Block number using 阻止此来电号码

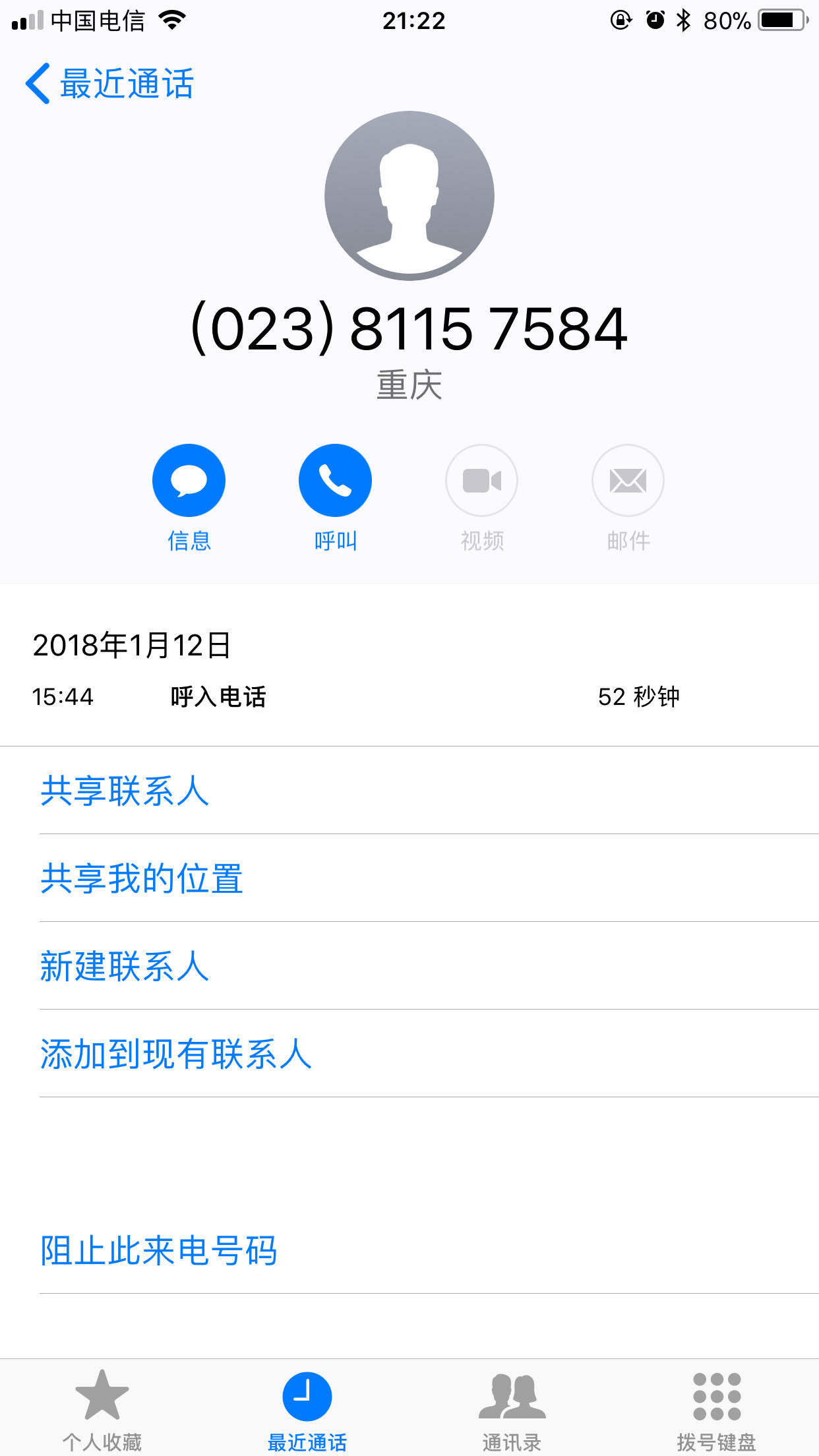click(x=159, y=1251)
